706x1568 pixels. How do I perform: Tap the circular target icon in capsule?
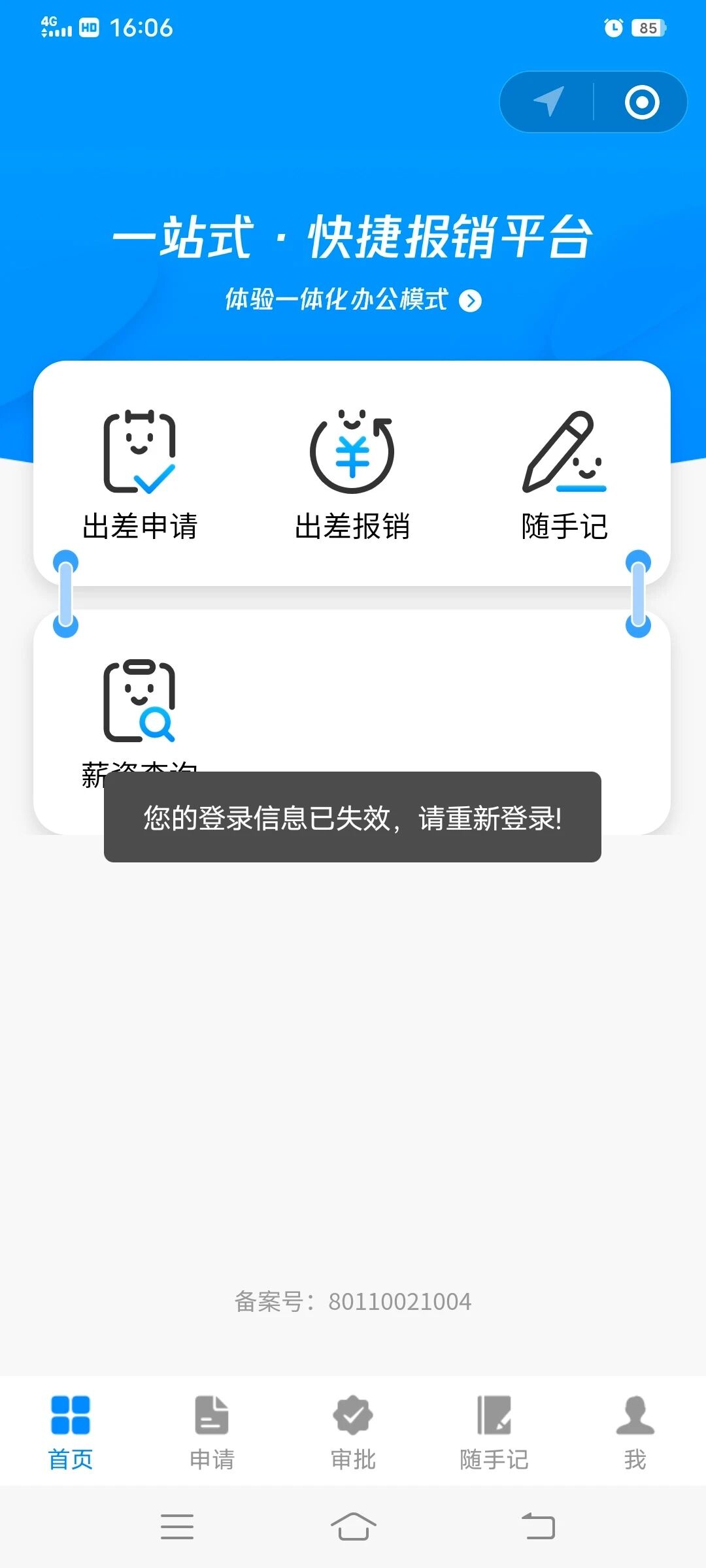pos(642,103)
